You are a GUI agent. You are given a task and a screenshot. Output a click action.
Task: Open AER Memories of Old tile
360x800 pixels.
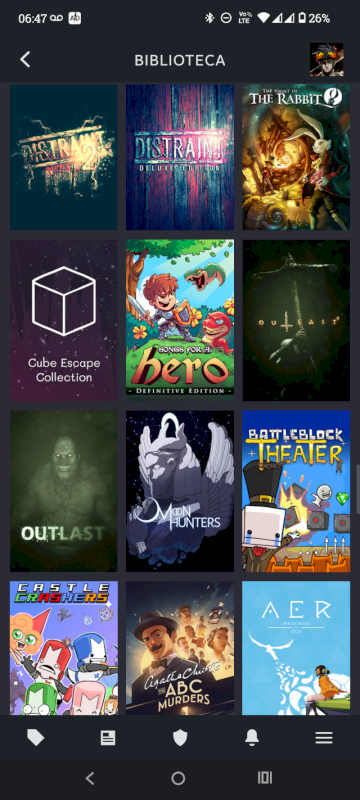coord(296,648)
